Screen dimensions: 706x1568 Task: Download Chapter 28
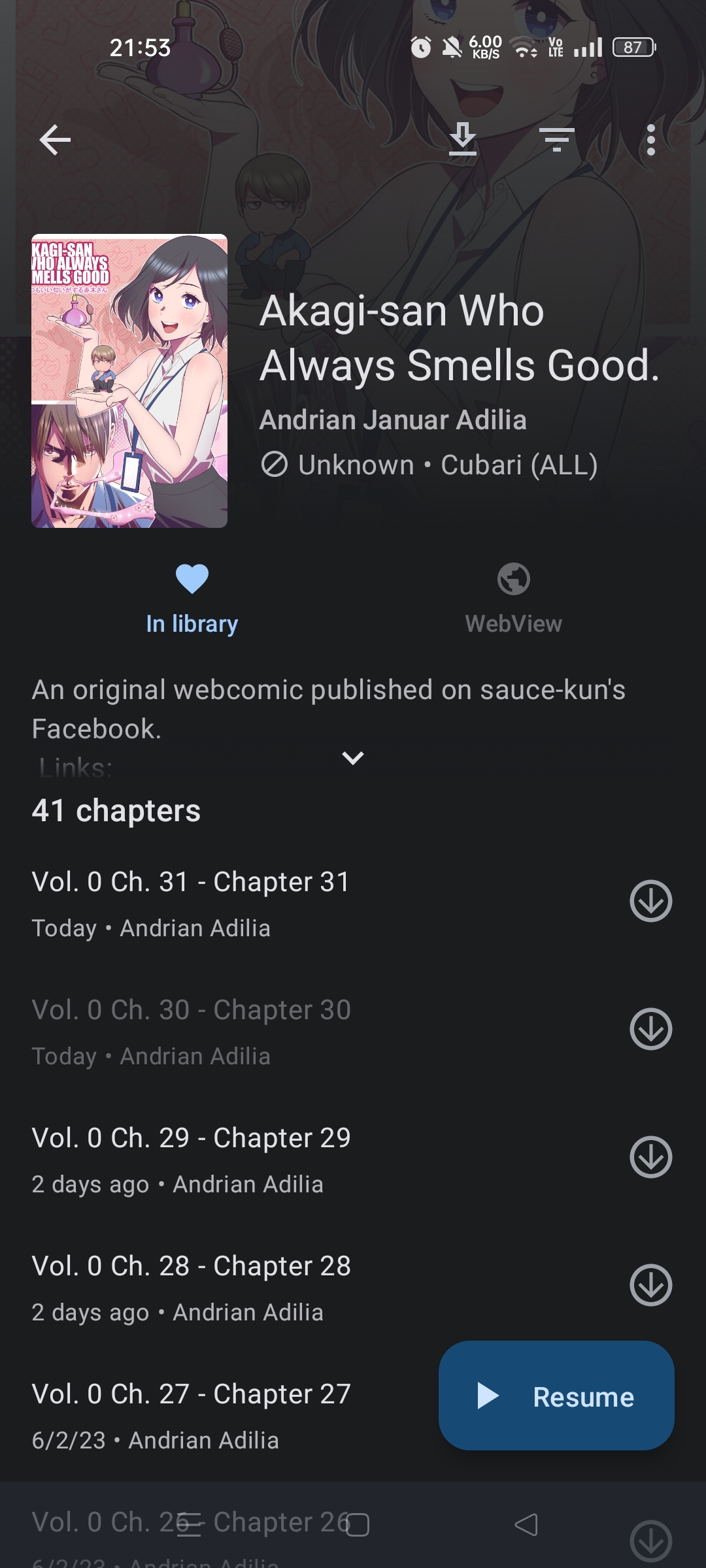(651, 1285)
